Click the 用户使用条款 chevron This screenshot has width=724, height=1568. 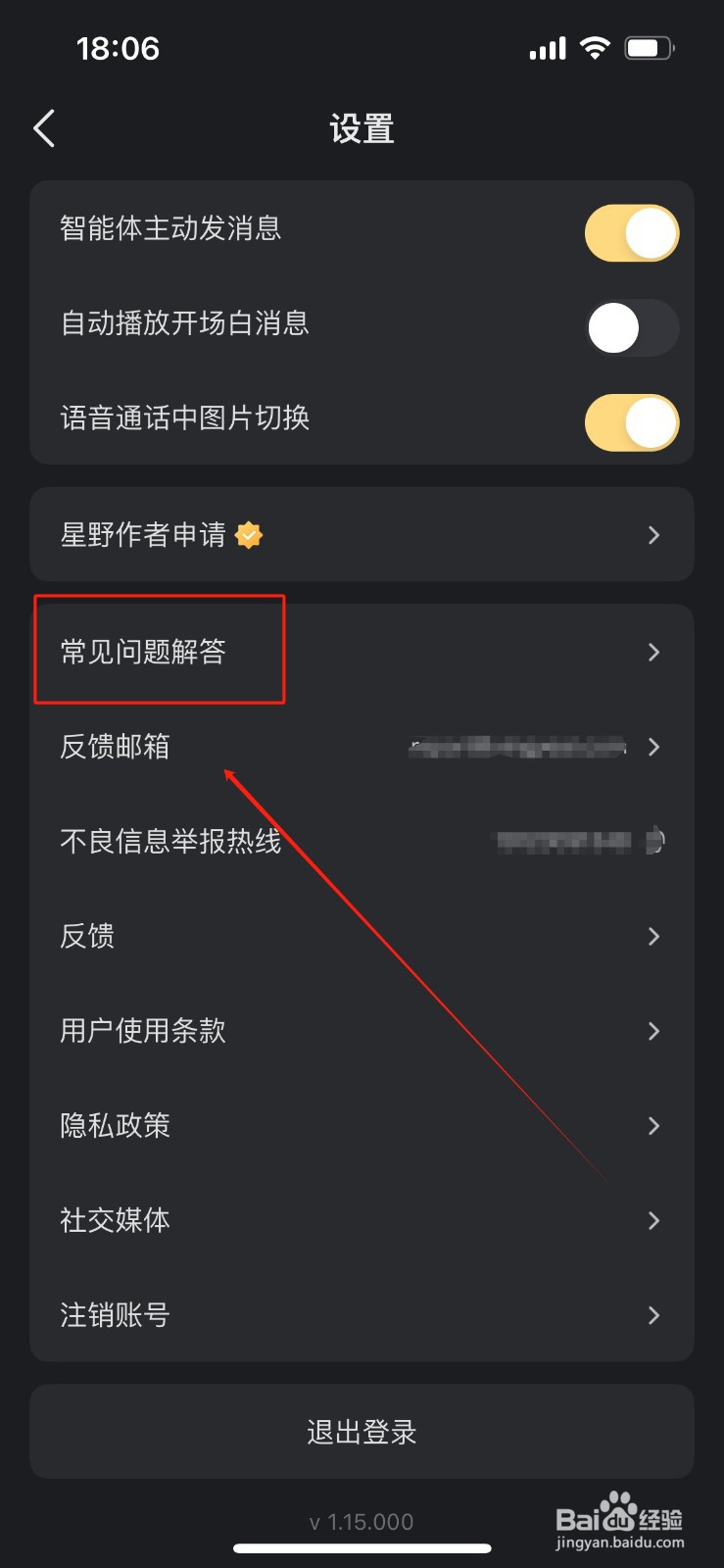[x=653, y=1030]
